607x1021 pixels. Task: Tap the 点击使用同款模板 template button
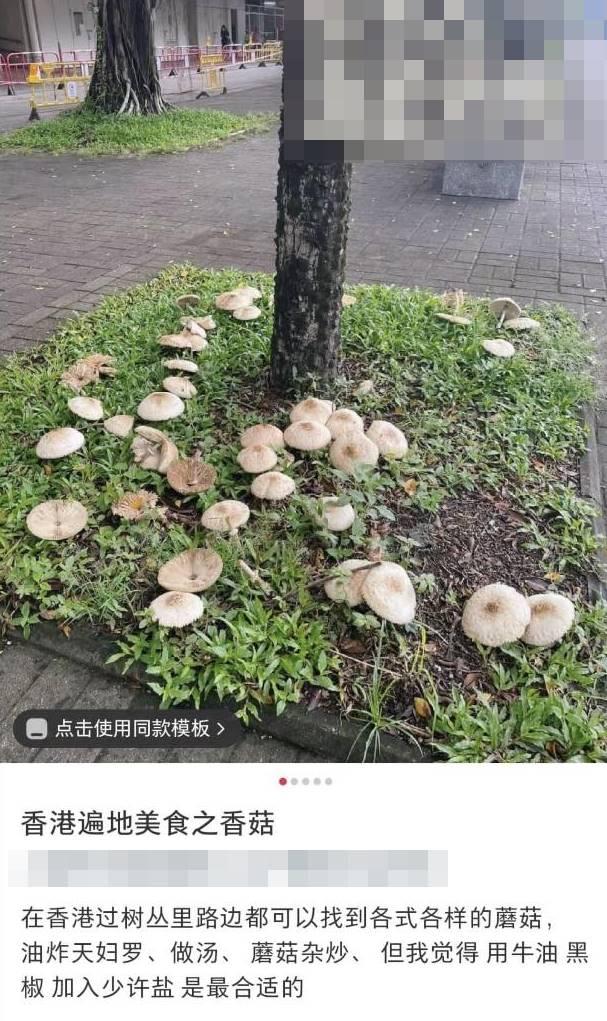[x=126, y=728]
